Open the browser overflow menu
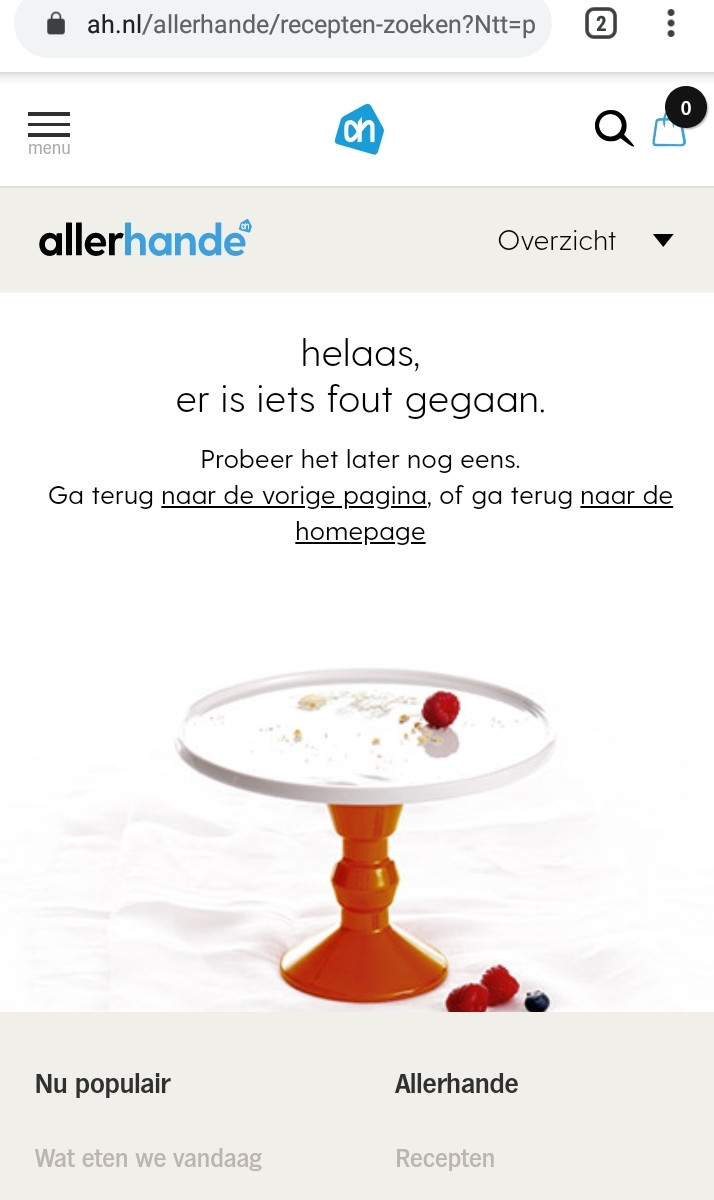Image resolution: width=714 pixels, height=1200 pixels. (671, 24)
